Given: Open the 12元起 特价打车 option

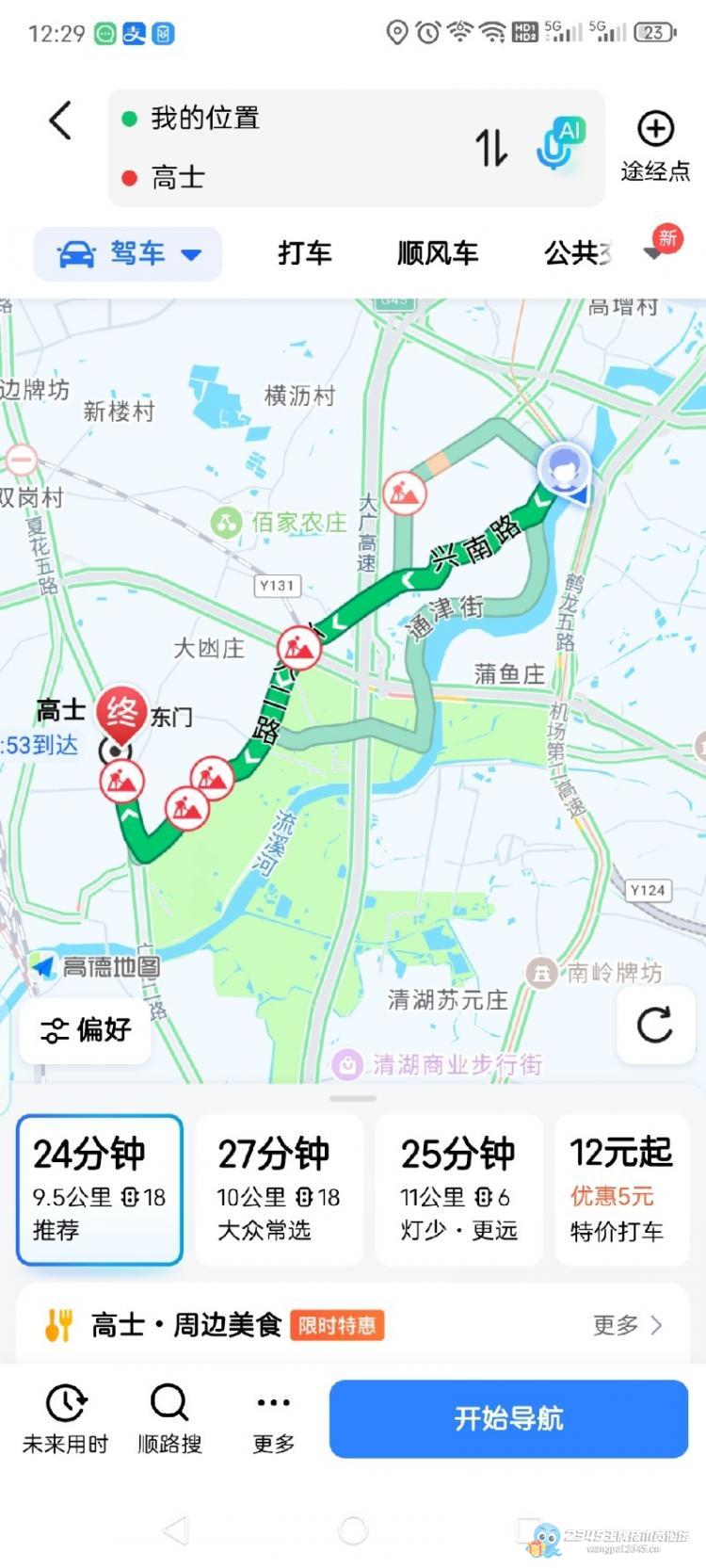Looking at the screenshot, I should [621, 1189].
